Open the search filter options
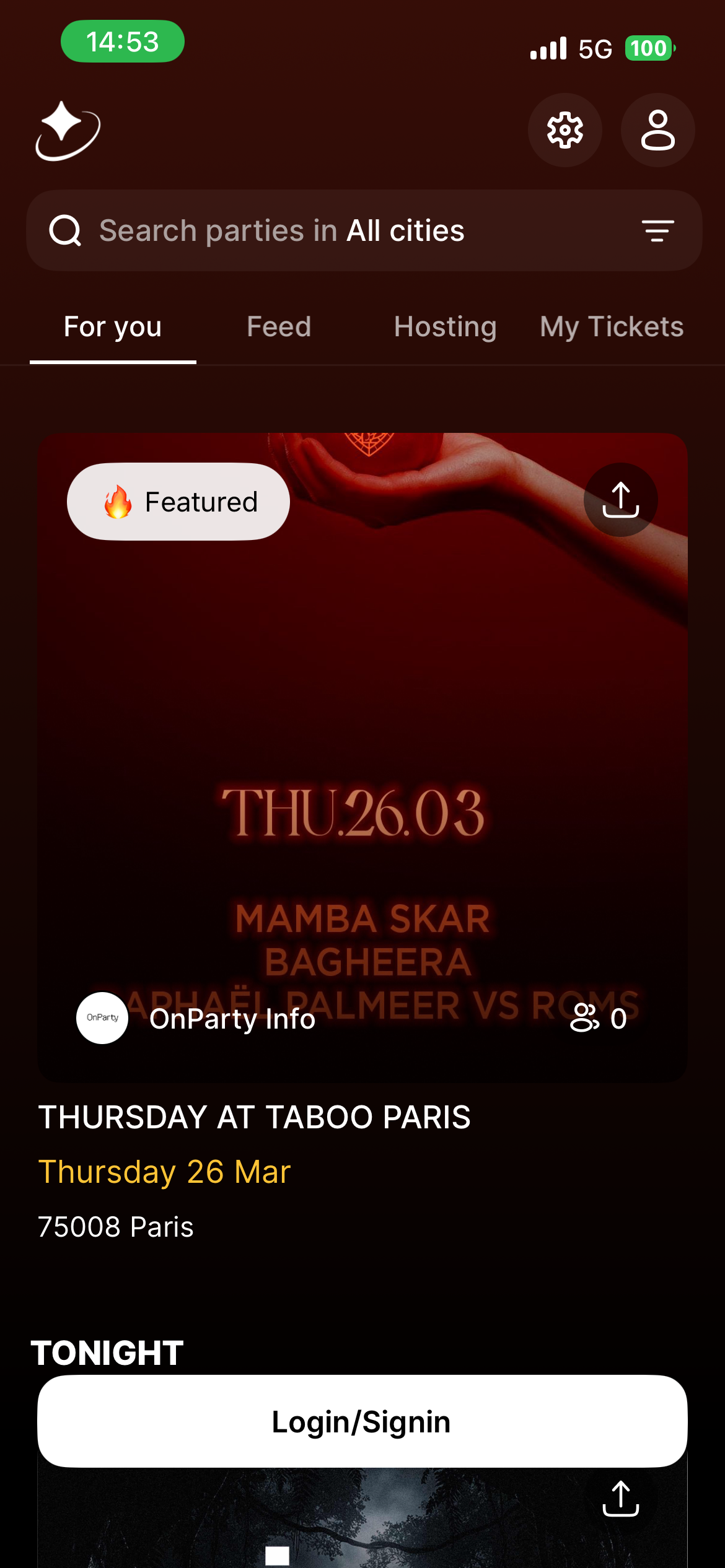 657,231
